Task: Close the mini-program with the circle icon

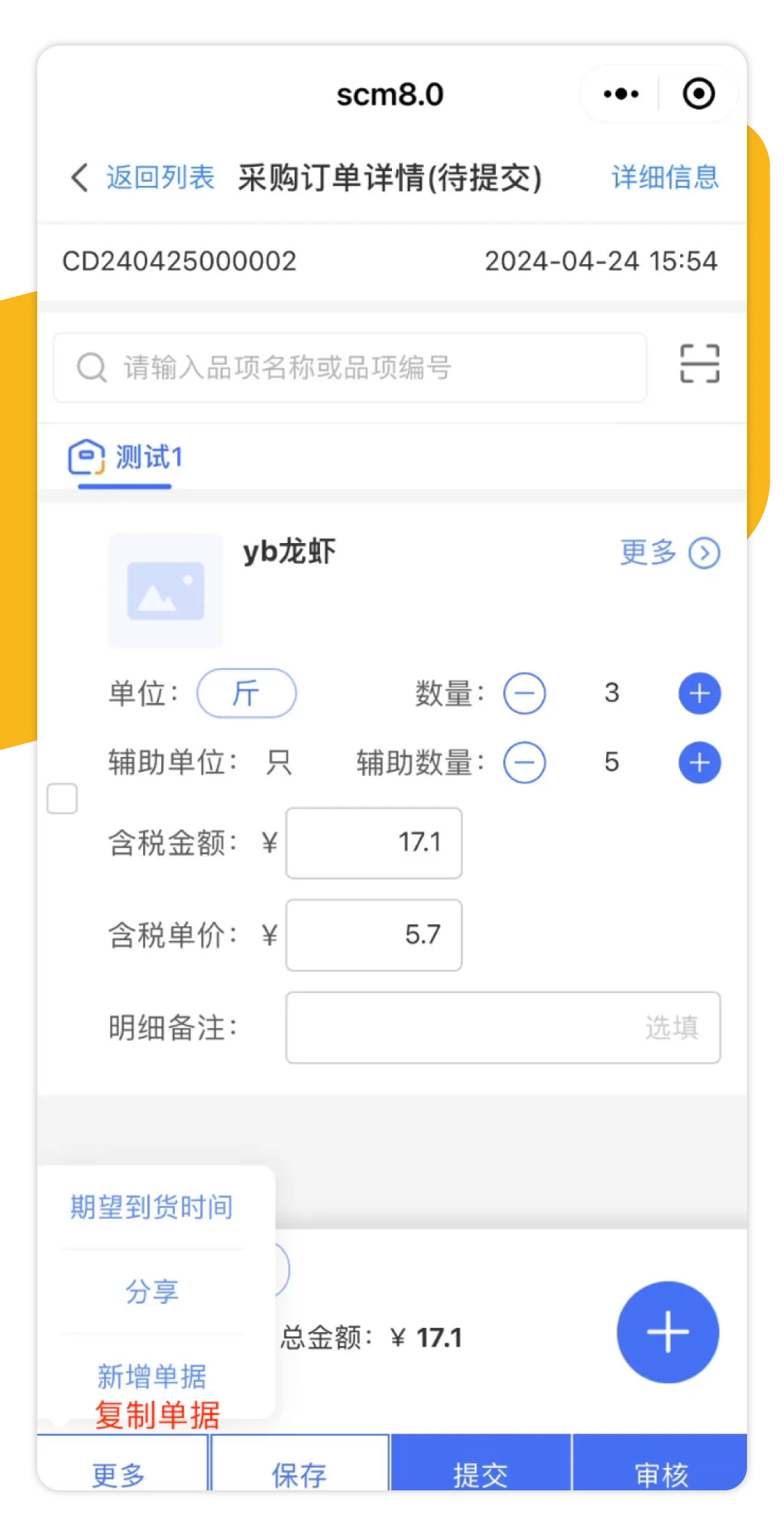Action: coord(698,94)
